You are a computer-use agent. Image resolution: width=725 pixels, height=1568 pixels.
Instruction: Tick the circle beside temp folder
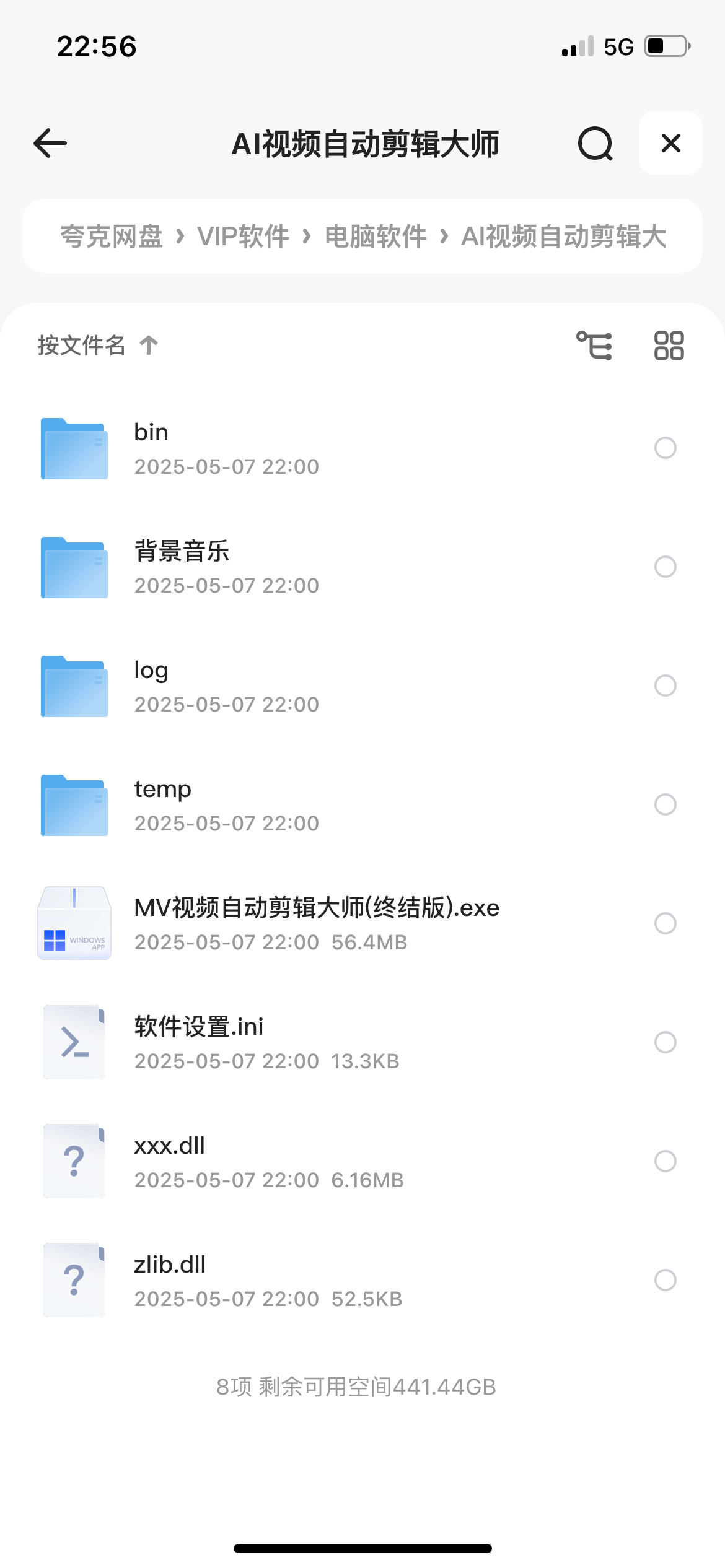click(x=665, y=804)
